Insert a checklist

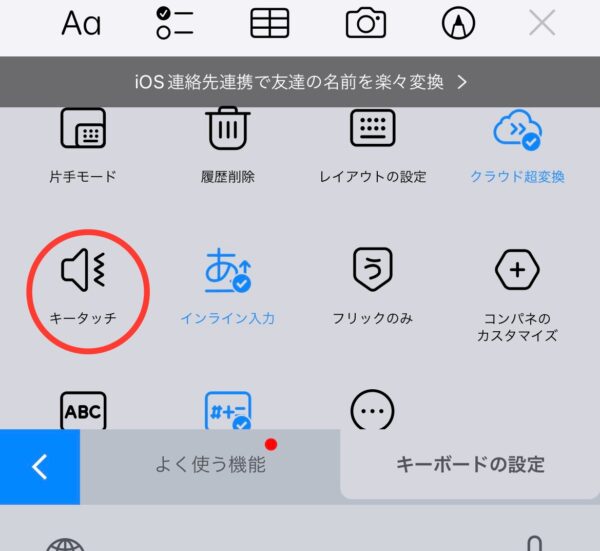click(175, 23)
